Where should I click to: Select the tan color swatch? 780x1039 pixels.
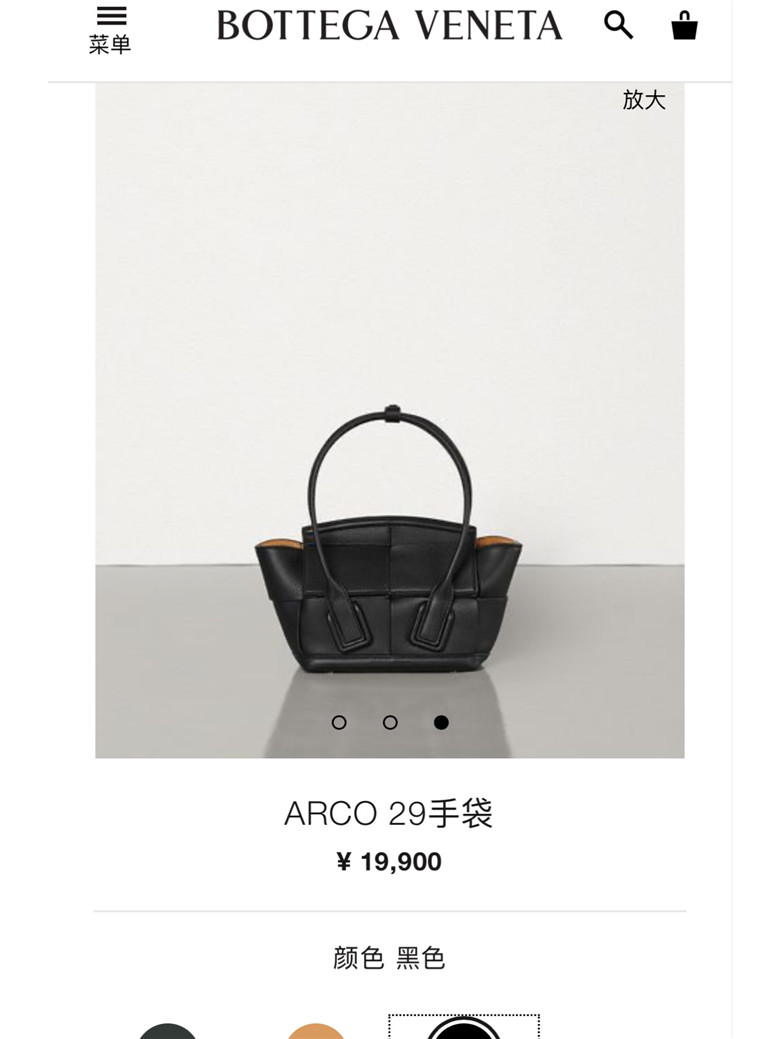click(316, 1030)
